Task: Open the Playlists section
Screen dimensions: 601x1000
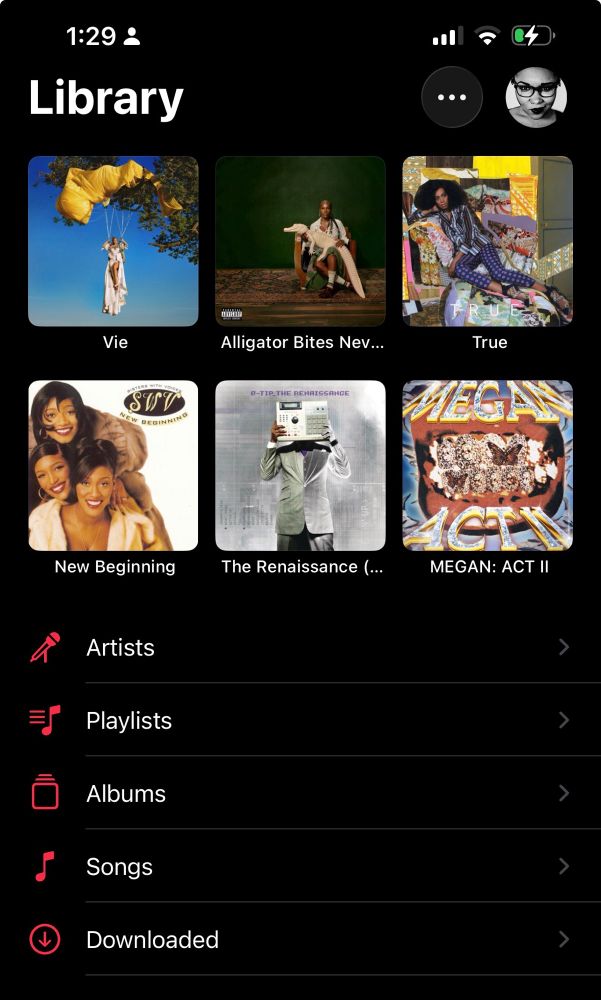Action: [x=300, y=720]
